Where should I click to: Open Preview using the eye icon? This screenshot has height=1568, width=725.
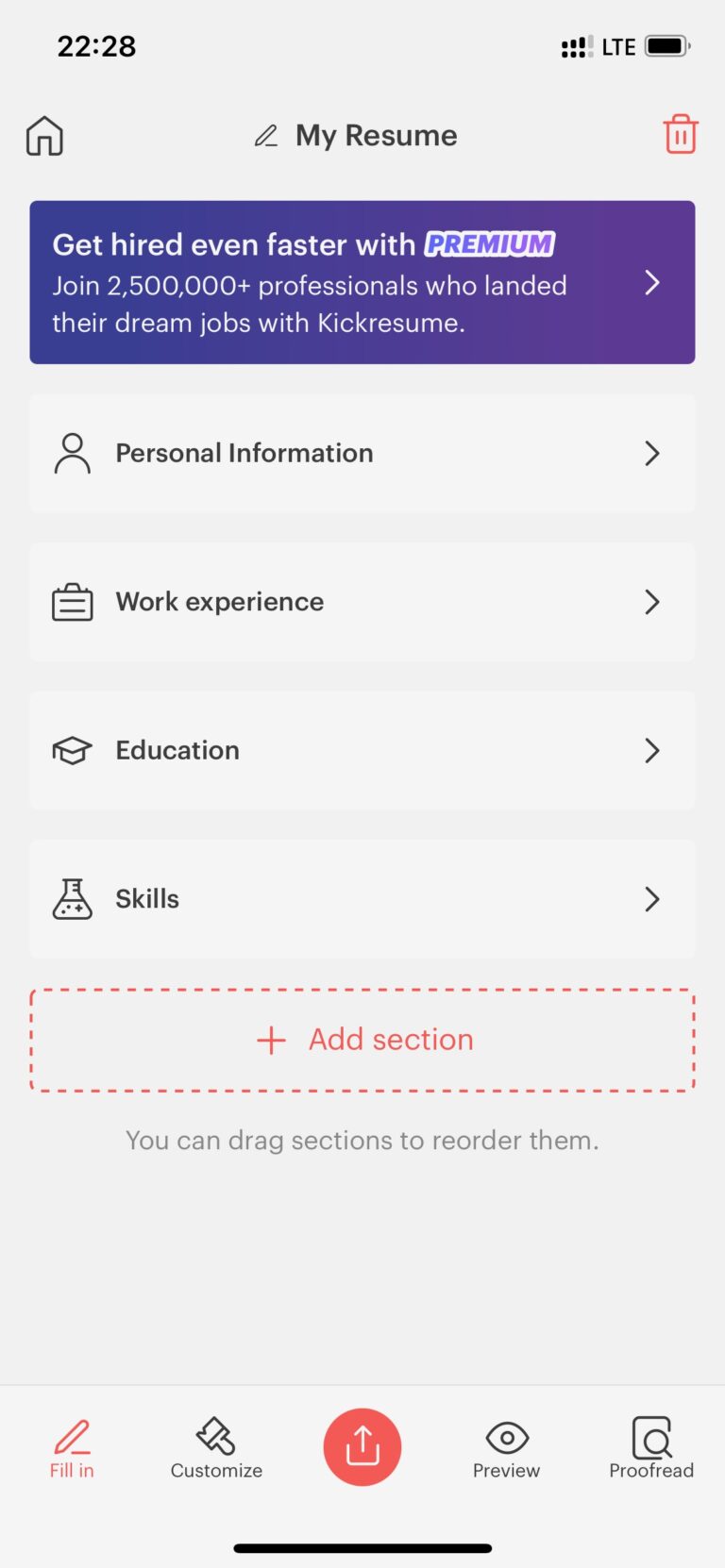[506, 1439]
